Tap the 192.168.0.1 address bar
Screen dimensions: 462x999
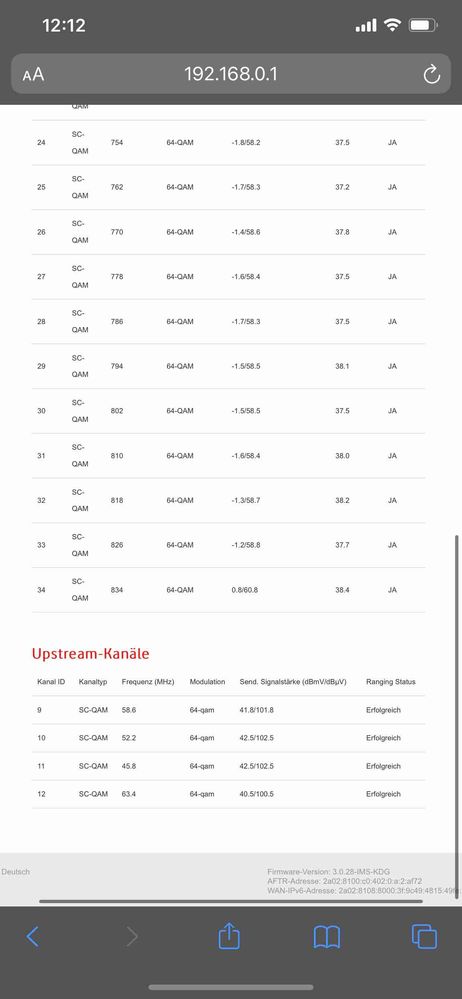click(x=231, y=74)
